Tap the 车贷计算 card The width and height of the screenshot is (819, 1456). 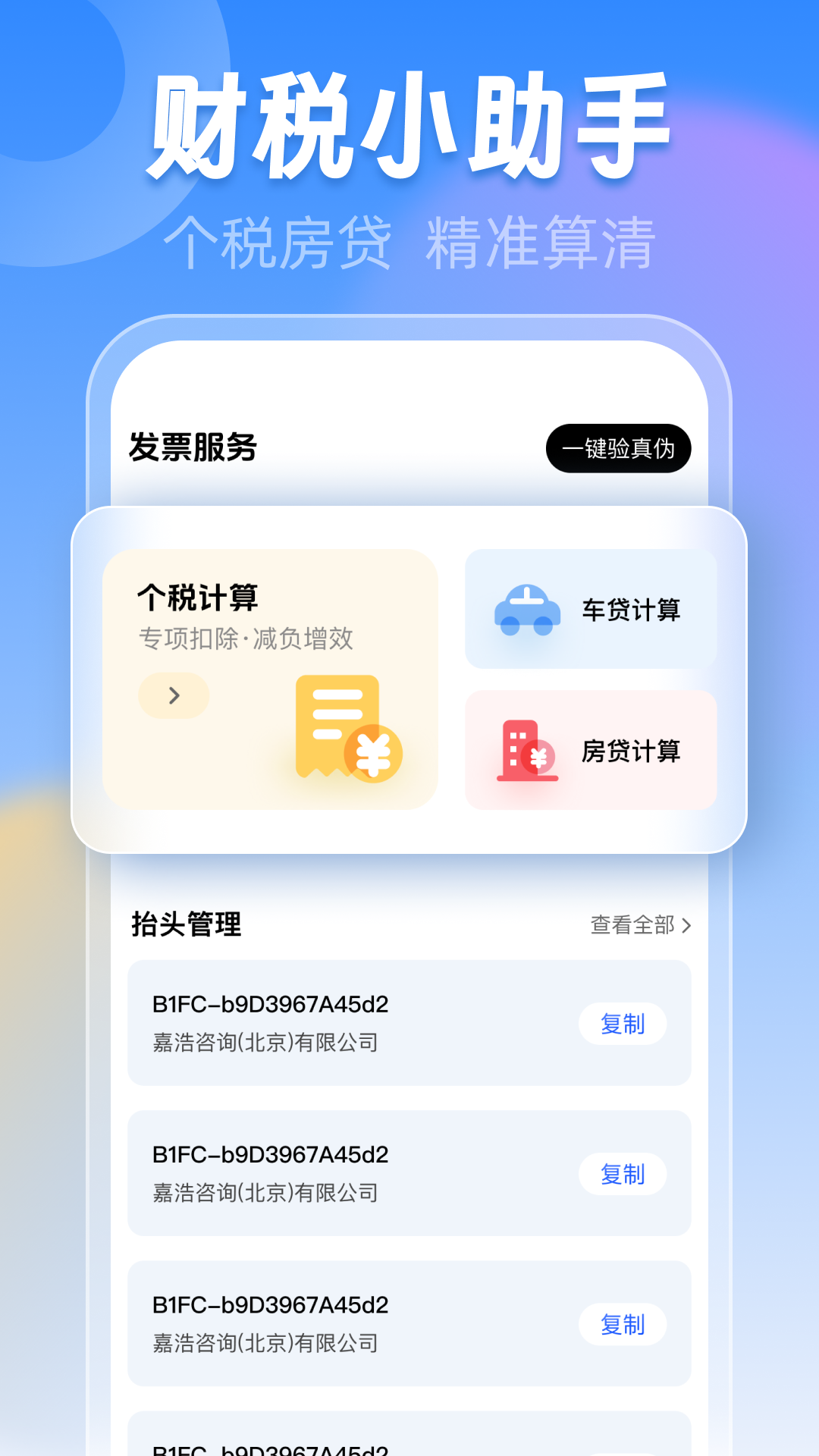click(x=590, y=609)
